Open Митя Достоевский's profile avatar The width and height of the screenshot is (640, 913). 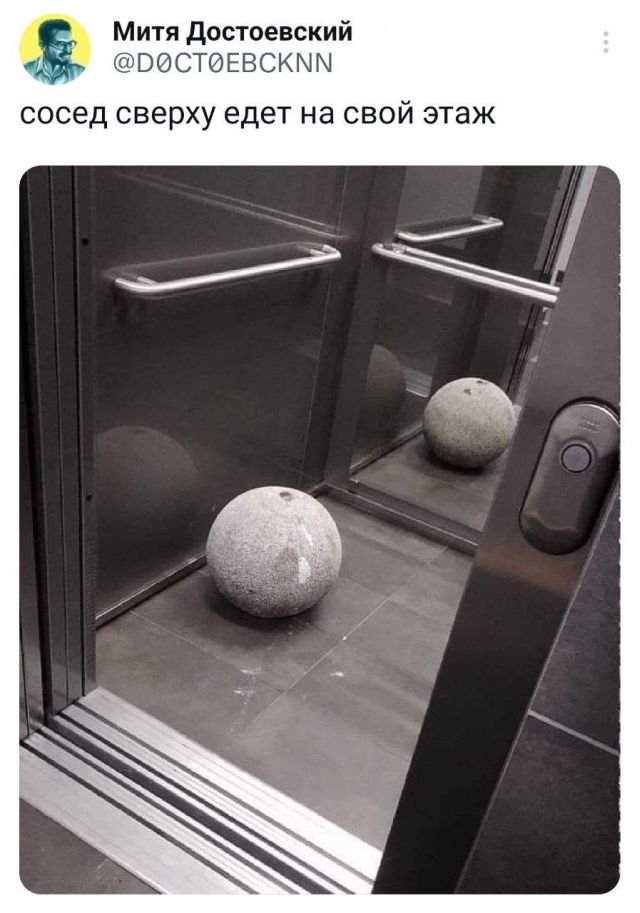(x=55, y=49)
